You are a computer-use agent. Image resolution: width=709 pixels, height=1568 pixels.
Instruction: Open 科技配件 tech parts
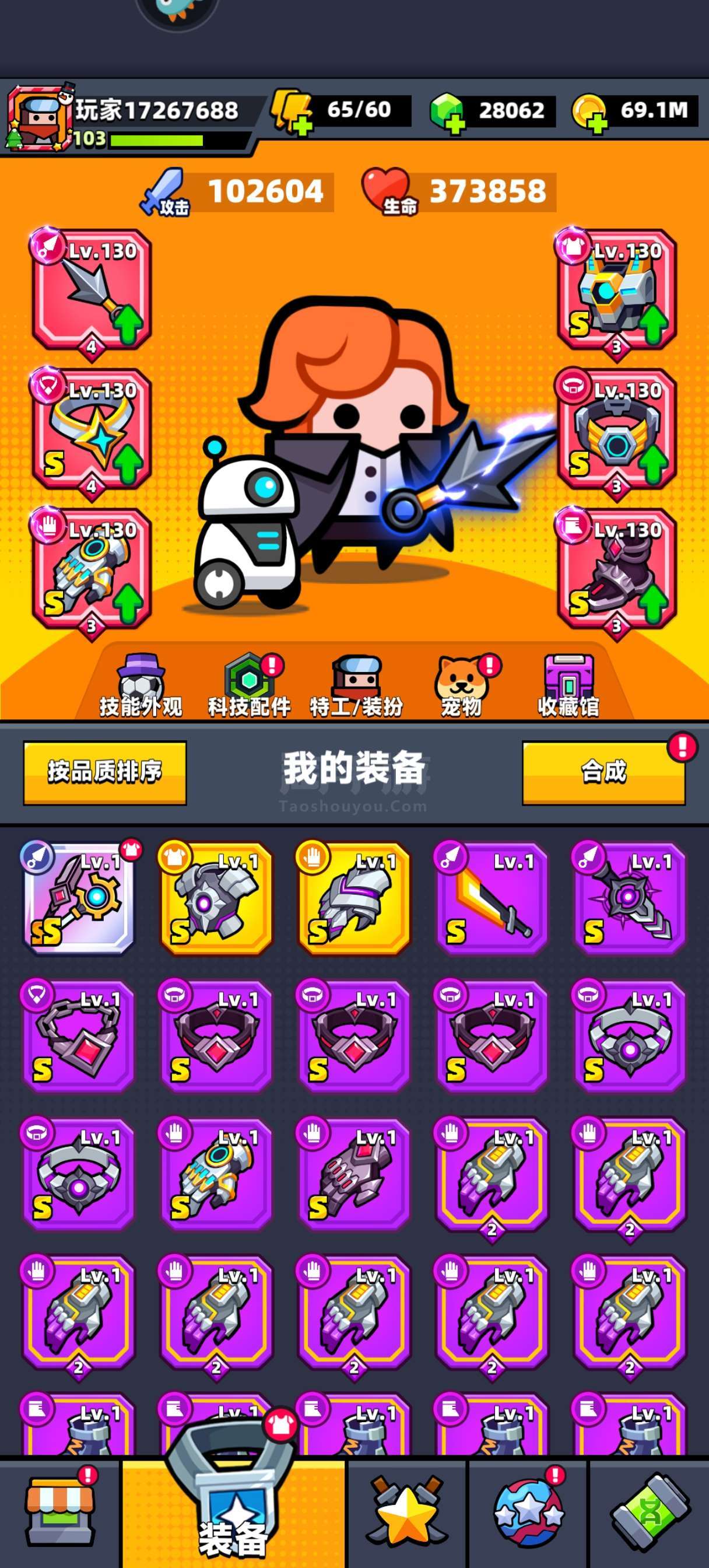[x=249, y=685]
